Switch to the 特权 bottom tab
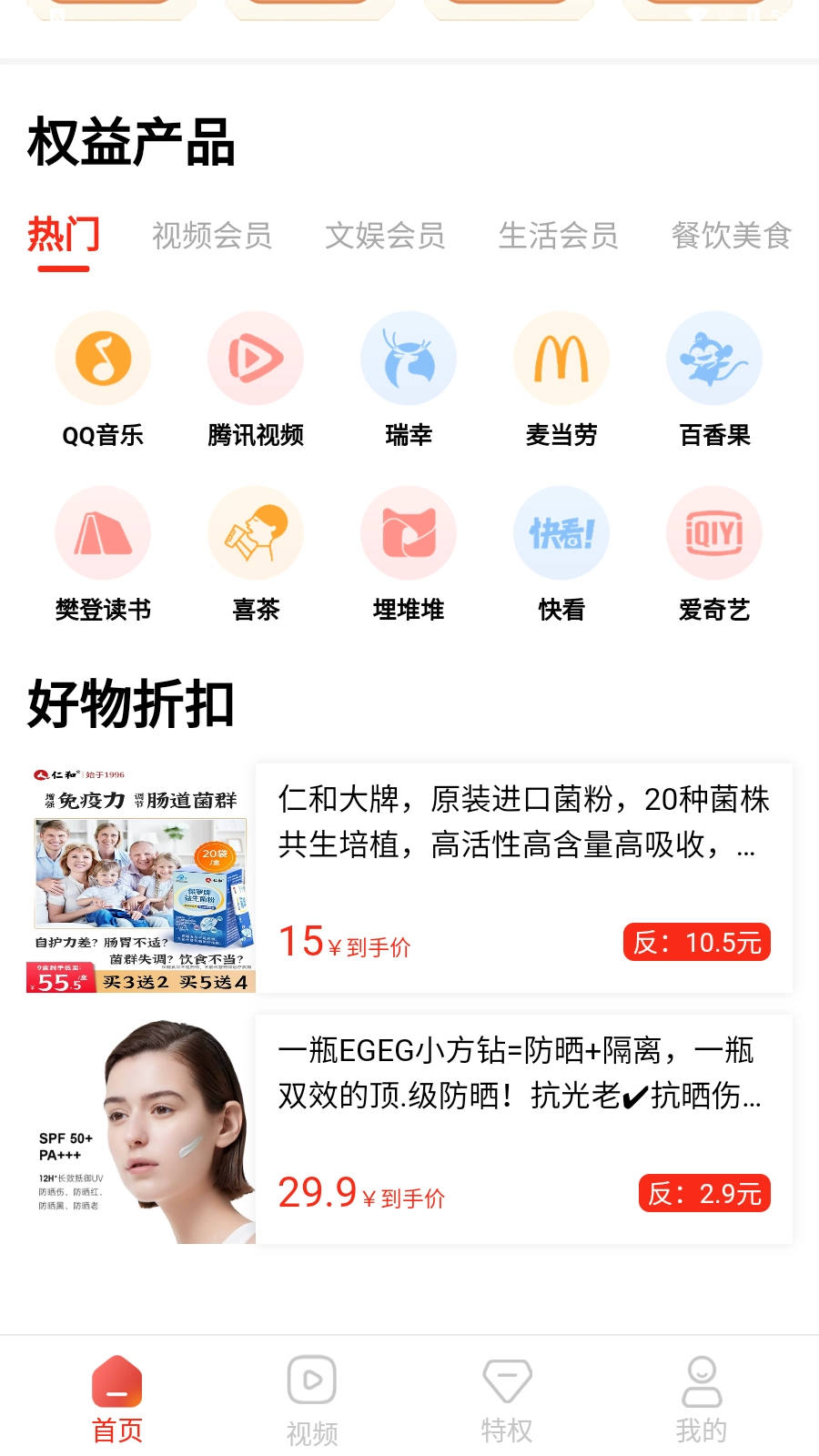 click(x=507, y=1401)
